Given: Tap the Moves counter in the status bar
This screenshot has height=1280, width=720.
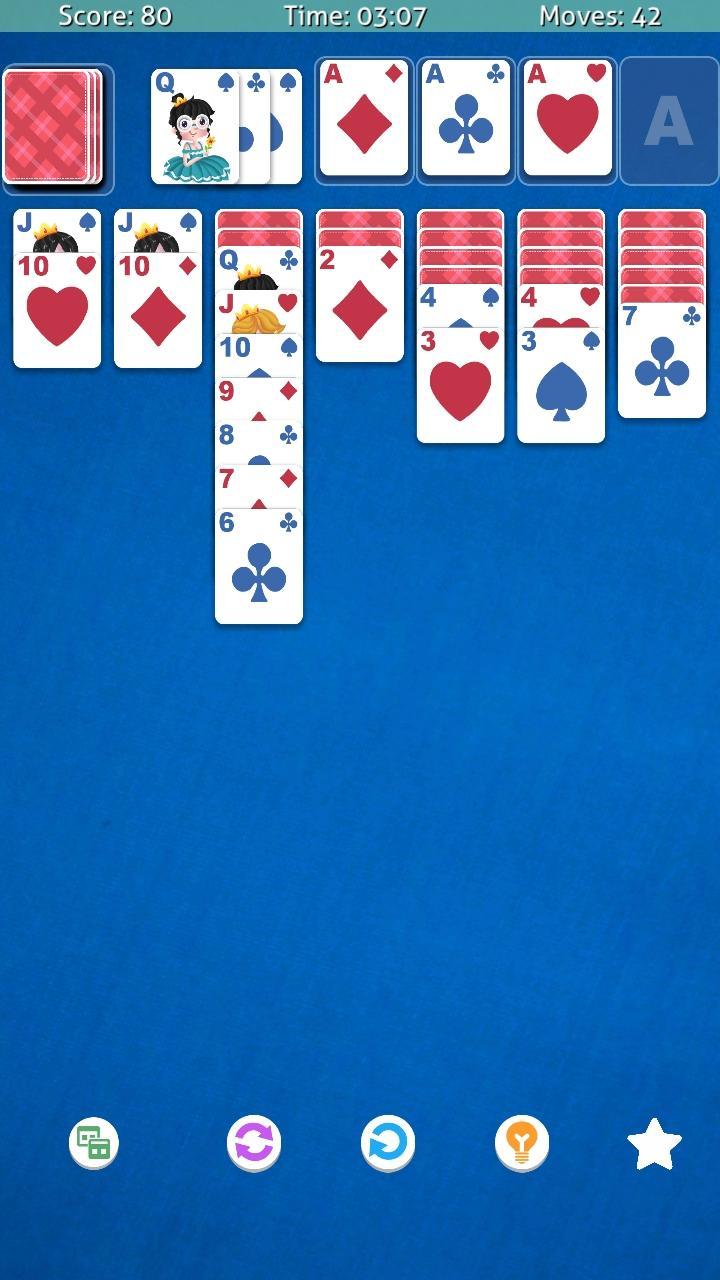Looking at the screenshot, I should (x=599, y=15).
